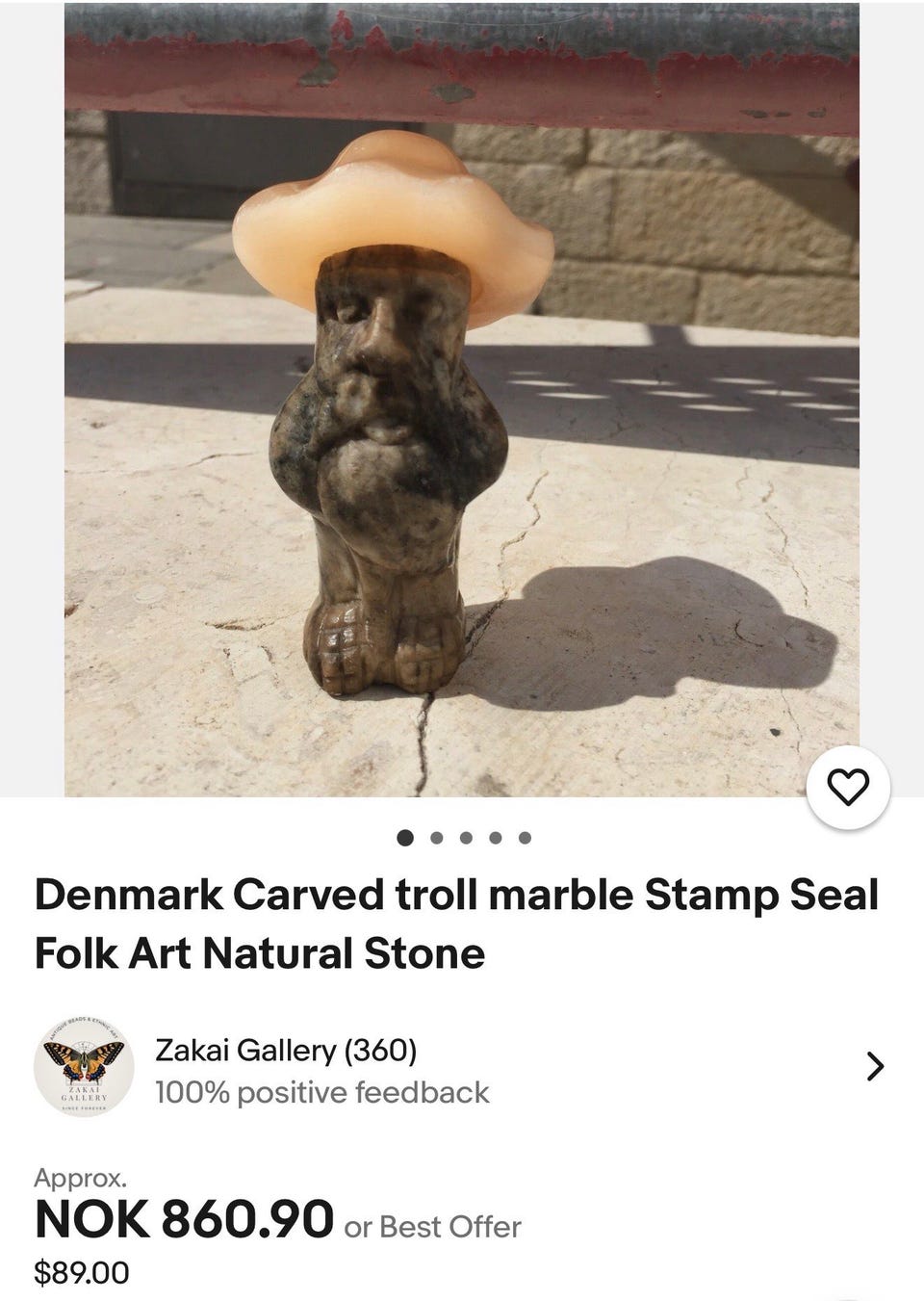Image resolution: width=924 pixels, height=1301 pixels.
Task: Select the fourth carousel dot
Action: 495,839
